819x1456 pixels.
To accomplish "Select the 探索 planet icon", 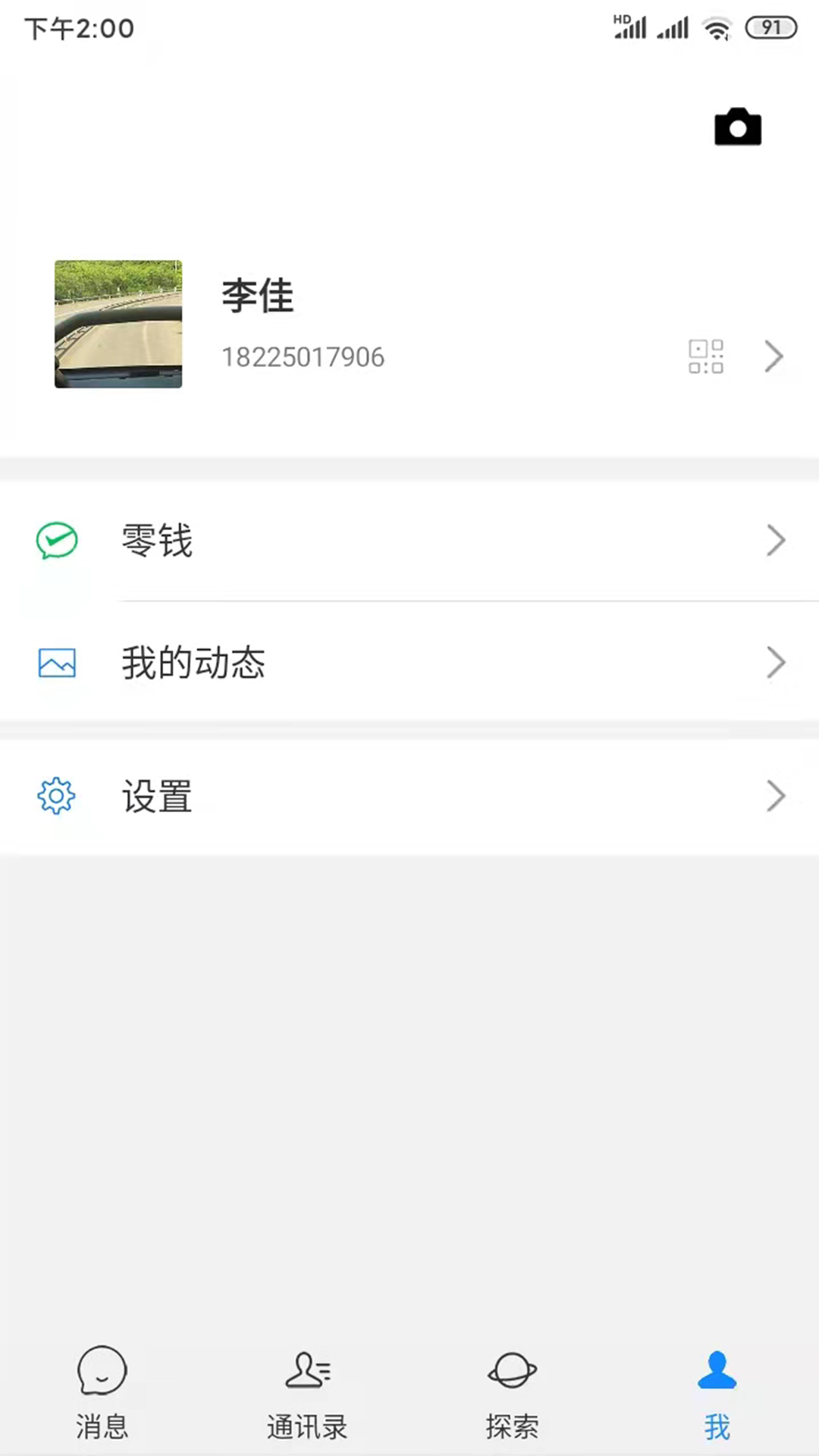I will coord(511,1371).
